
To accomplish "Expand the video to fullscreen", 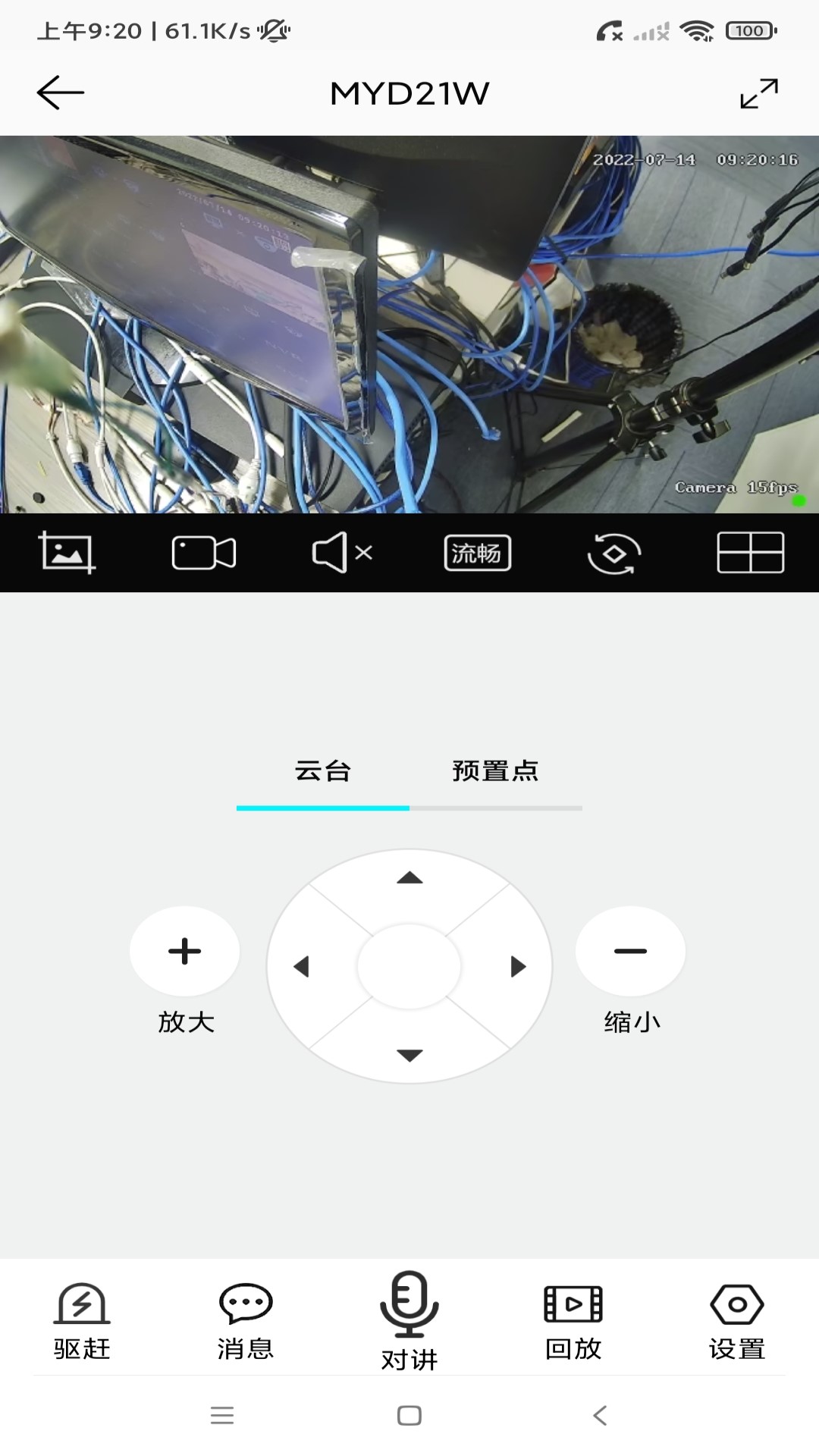I will click(x=758, y=93).
